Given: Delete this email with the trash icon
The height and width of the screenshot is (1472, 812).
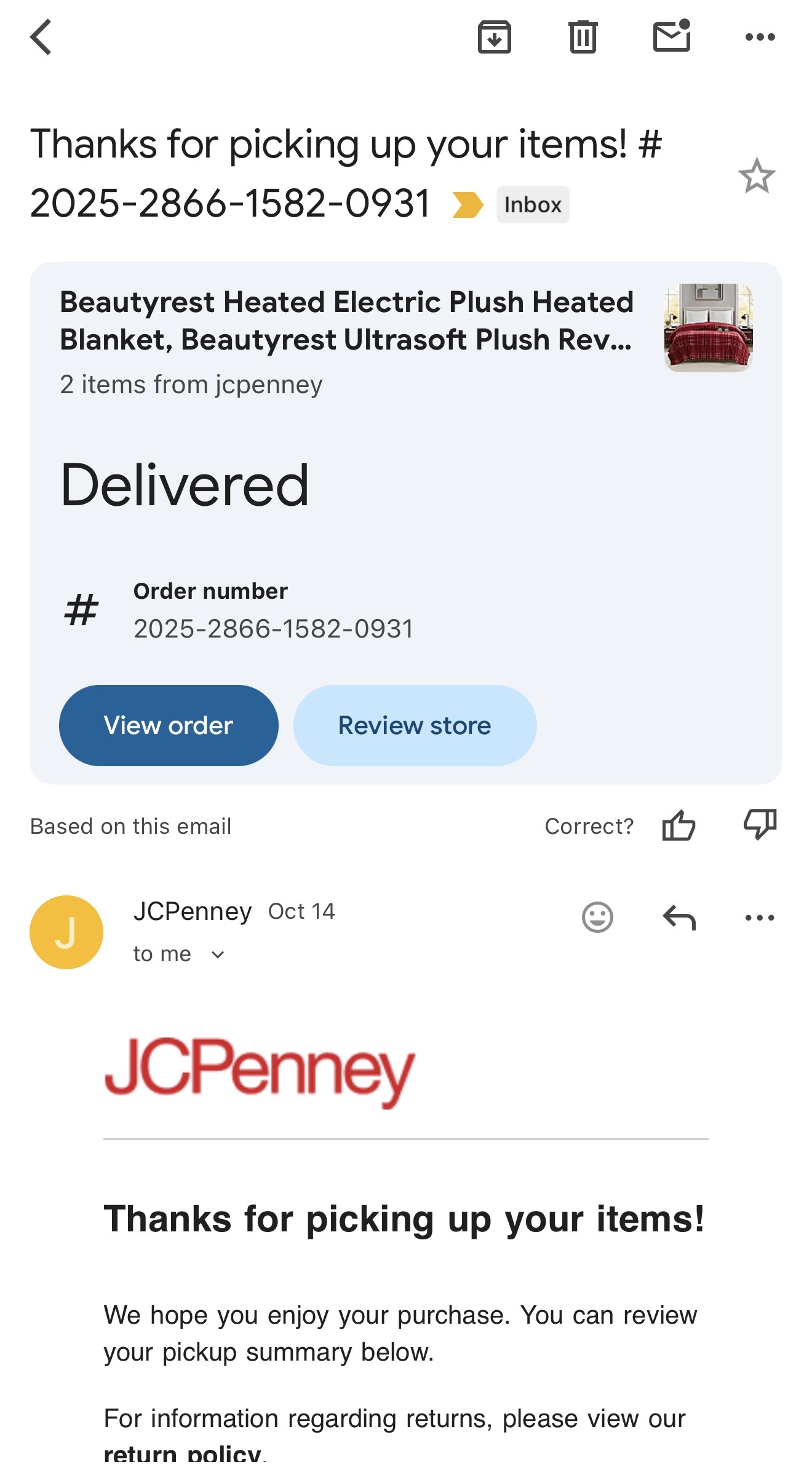Looking at the screenshot, I should 583,38.
